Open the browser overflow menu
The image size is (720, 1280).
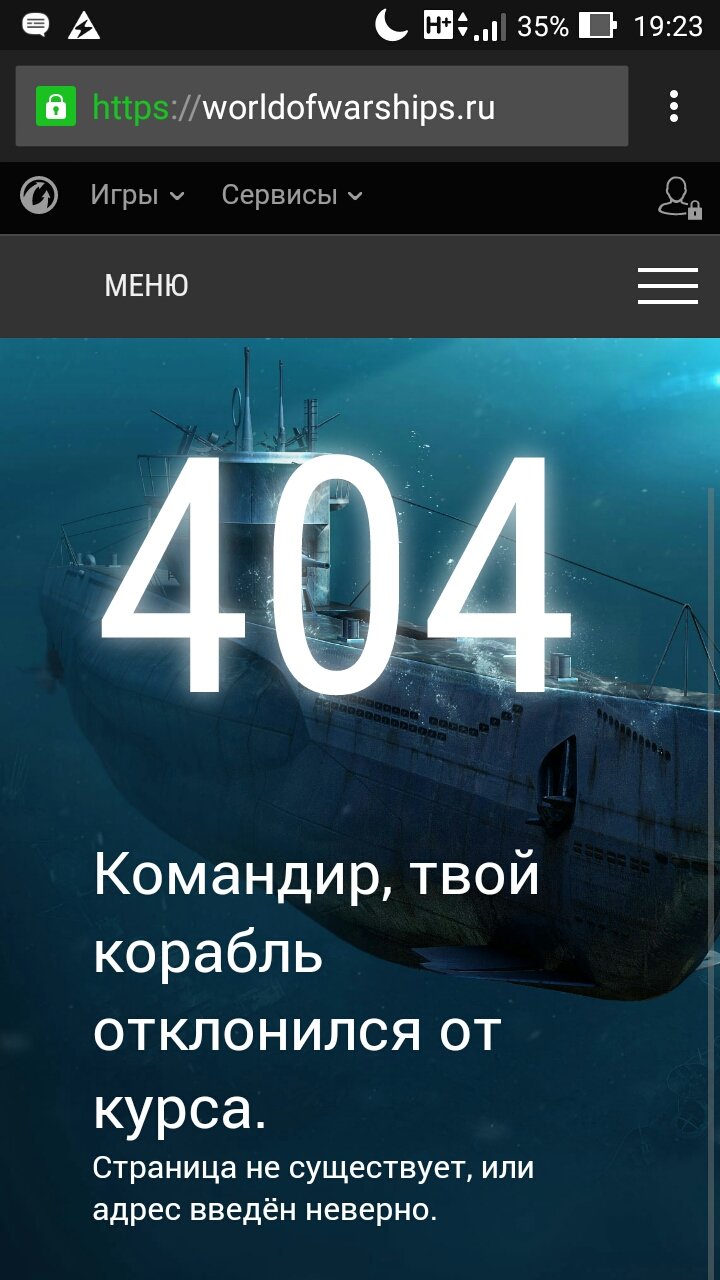click(x=674, y=106)
